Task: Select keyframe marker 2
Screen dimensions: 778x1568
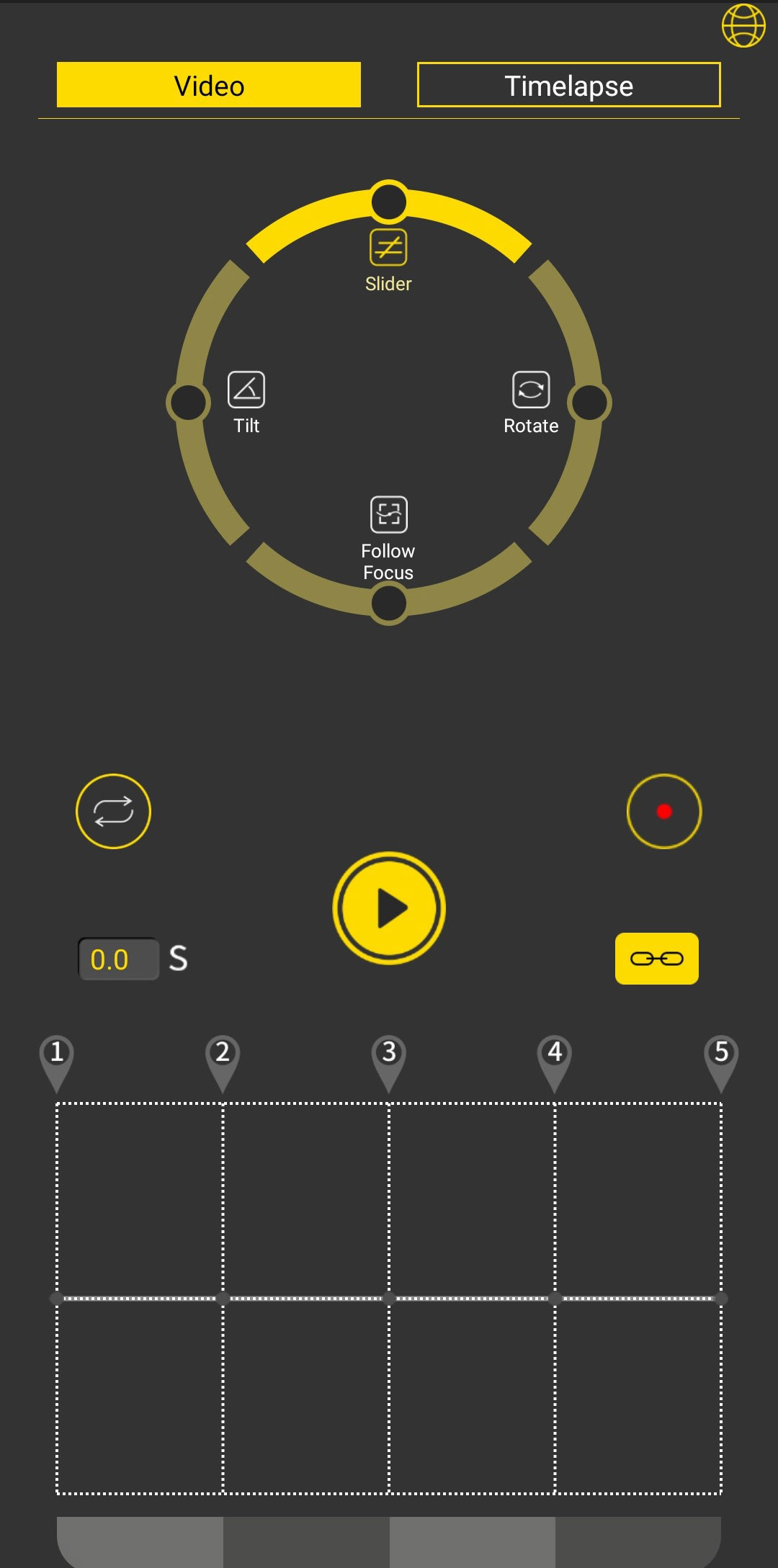Action: click(x=223, y=1057)
